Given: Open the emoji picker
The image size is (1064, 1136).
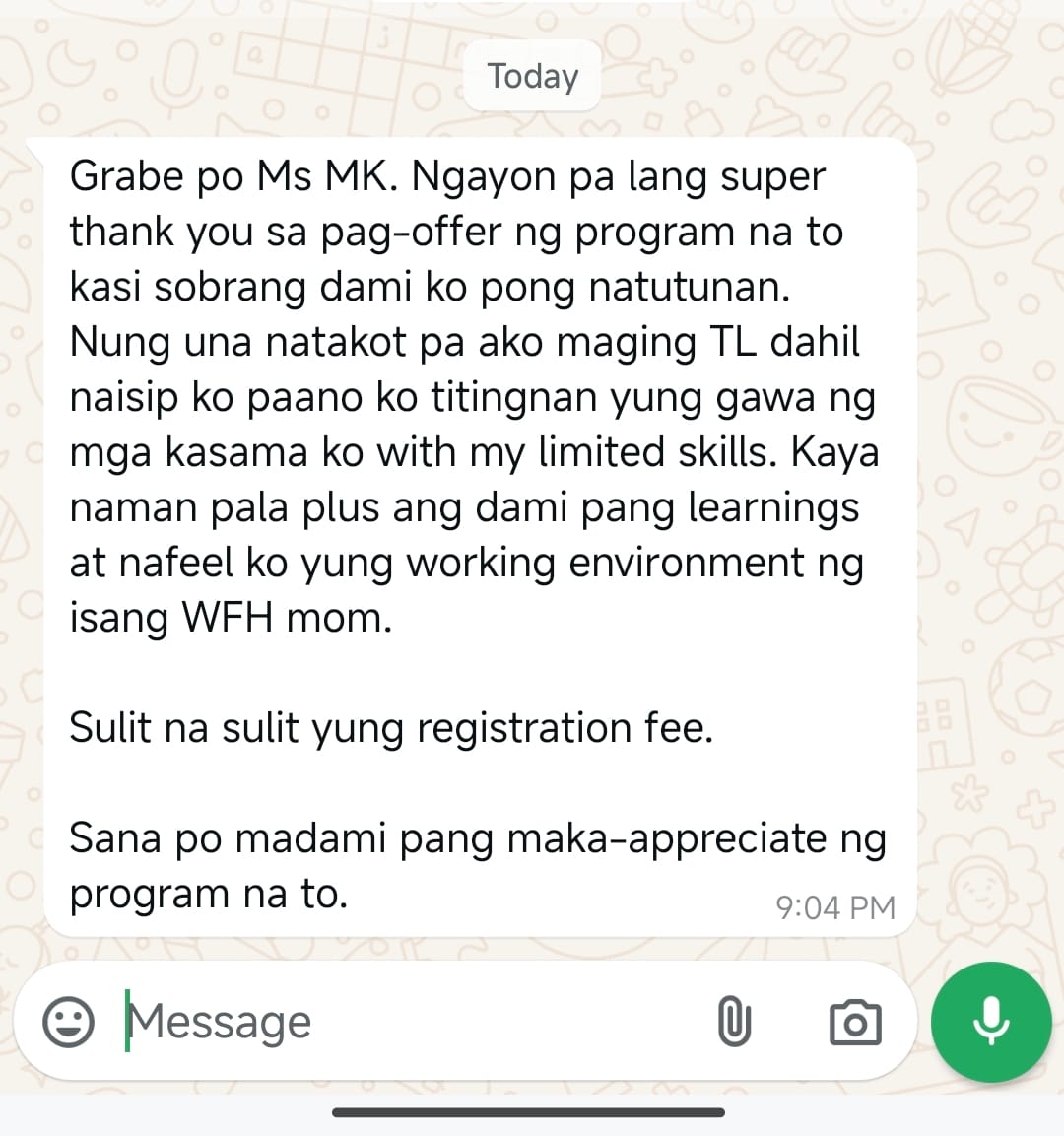Looking at the screenshot, I should pos(69,1022).
